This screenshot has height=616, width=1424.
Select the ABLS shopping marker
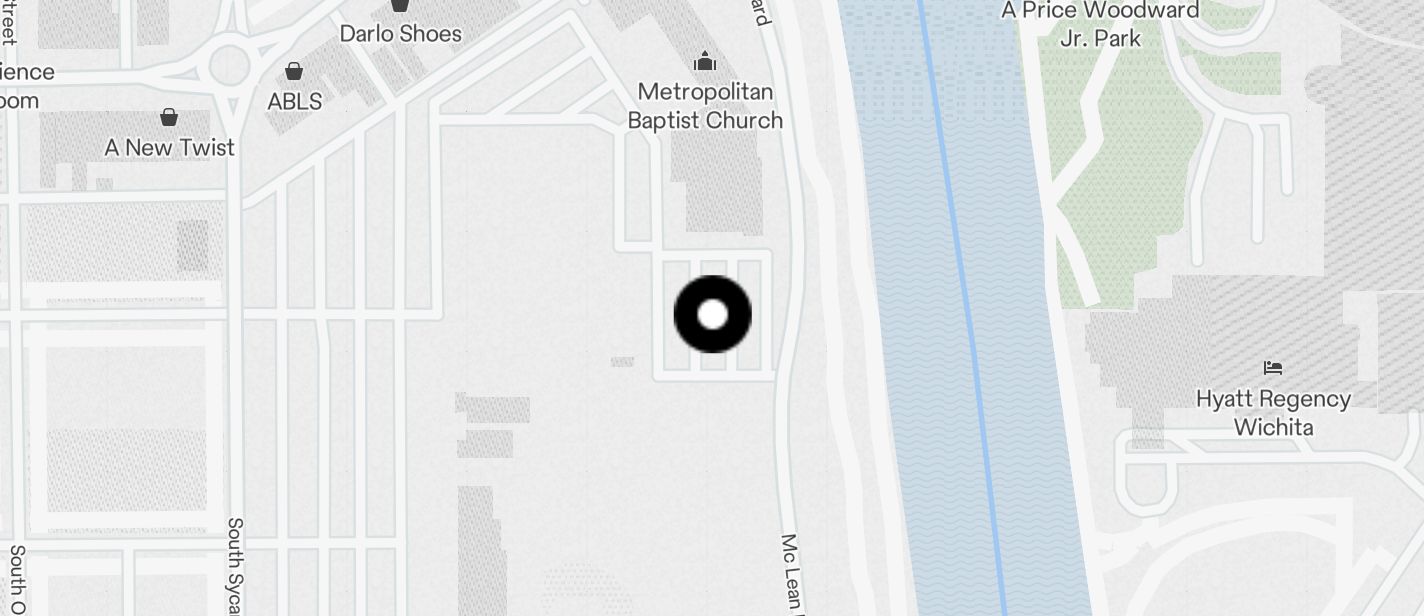click(x=294, y=71)
